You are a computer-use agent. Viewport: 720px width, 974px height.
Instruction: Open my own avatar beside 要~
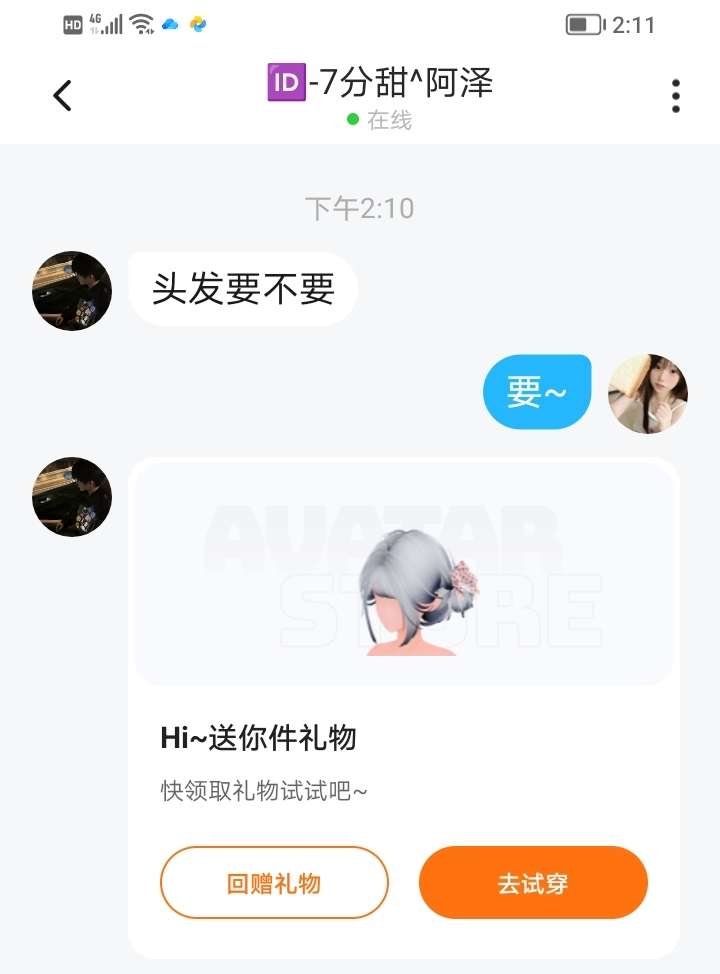click(x=648, y=393)
